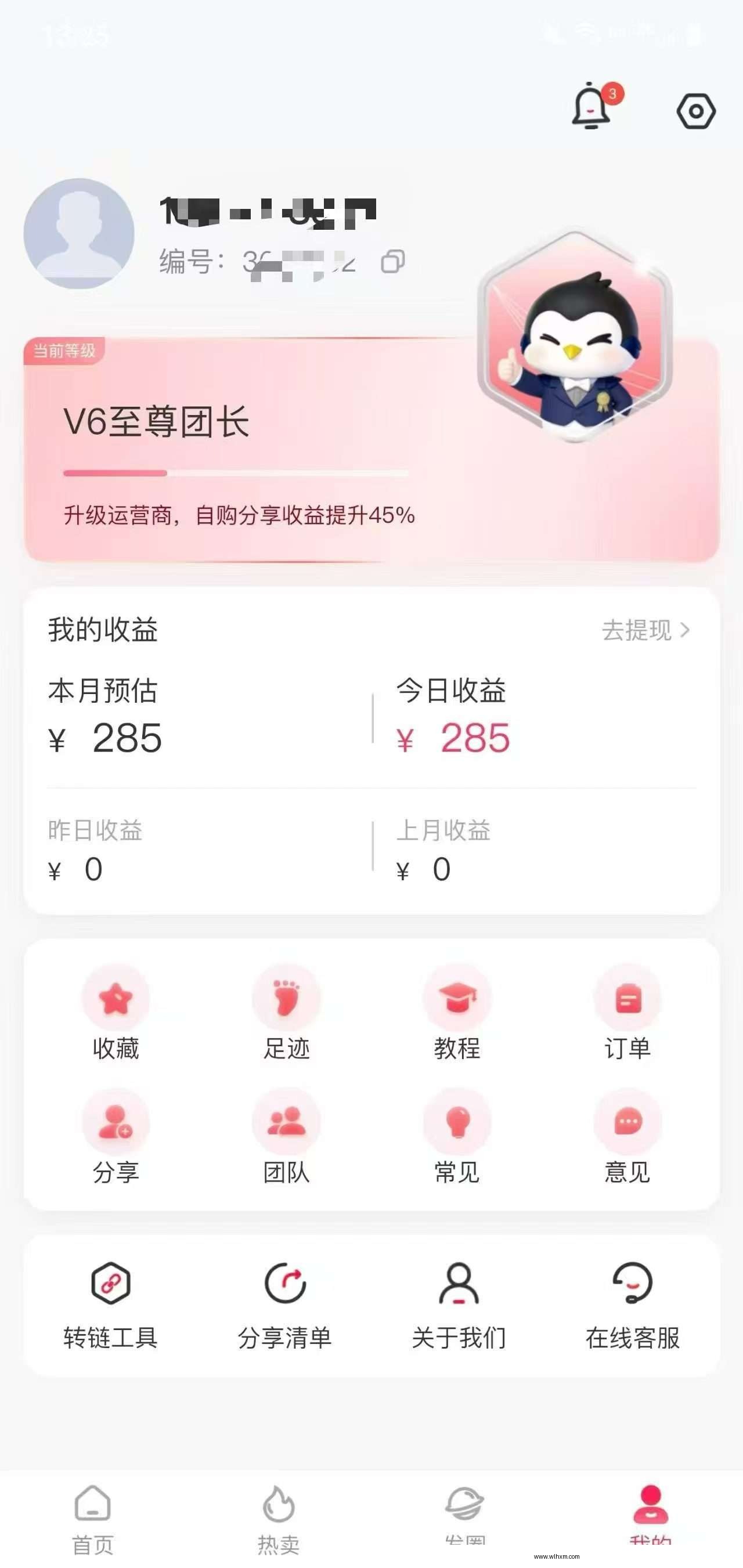Open the V6至尊团长 level card
The width and height of the screenshot is (743, 1568).
[x=244, y=450]
